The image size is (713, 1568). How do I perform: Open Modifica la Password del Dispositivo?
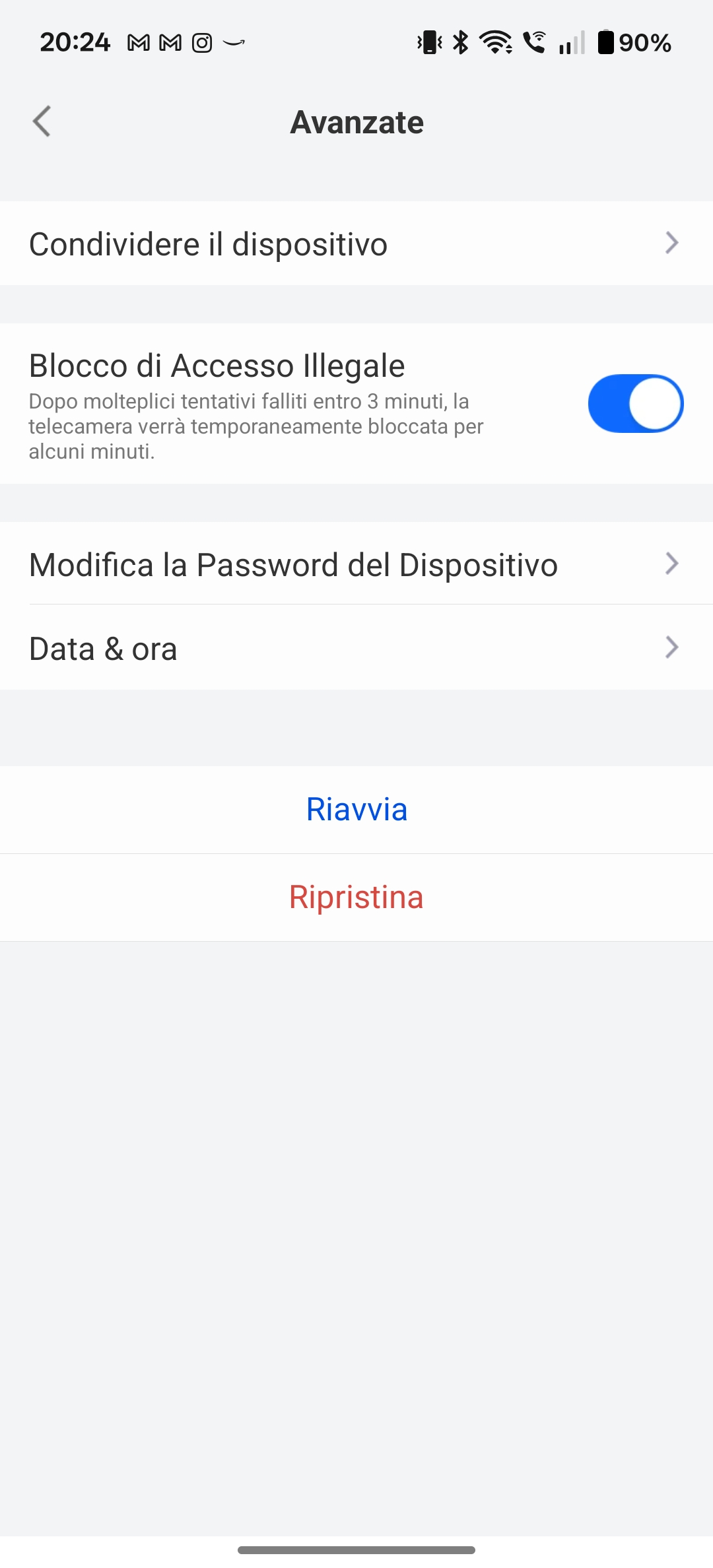click(x=356, y=564)
